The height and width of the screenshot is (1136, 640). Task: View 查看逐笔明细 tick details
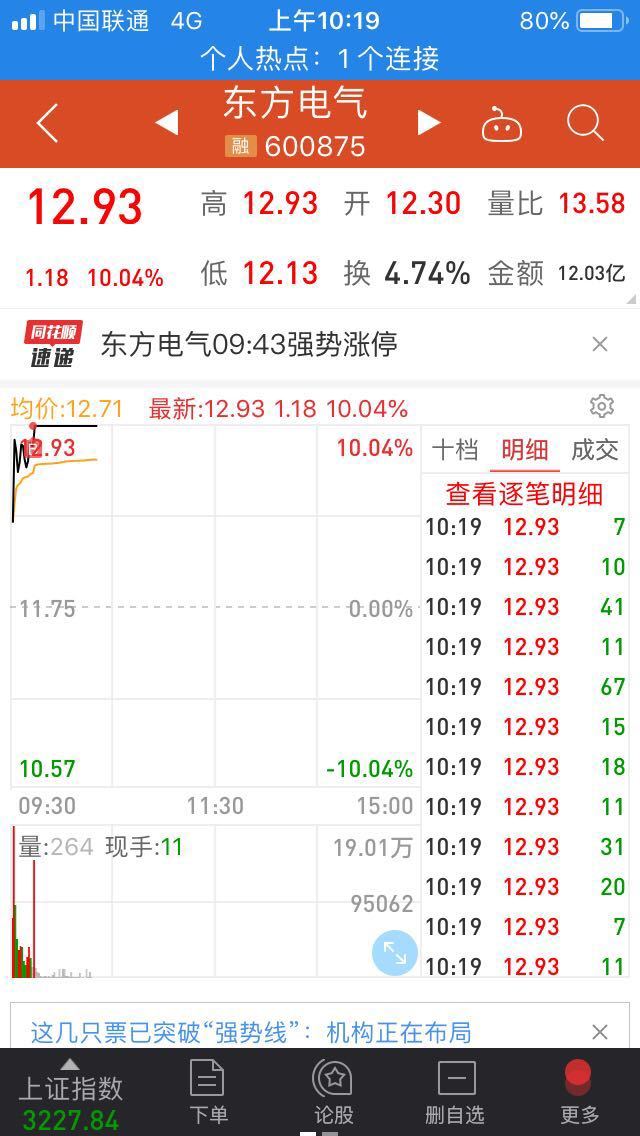pos(524,494)
